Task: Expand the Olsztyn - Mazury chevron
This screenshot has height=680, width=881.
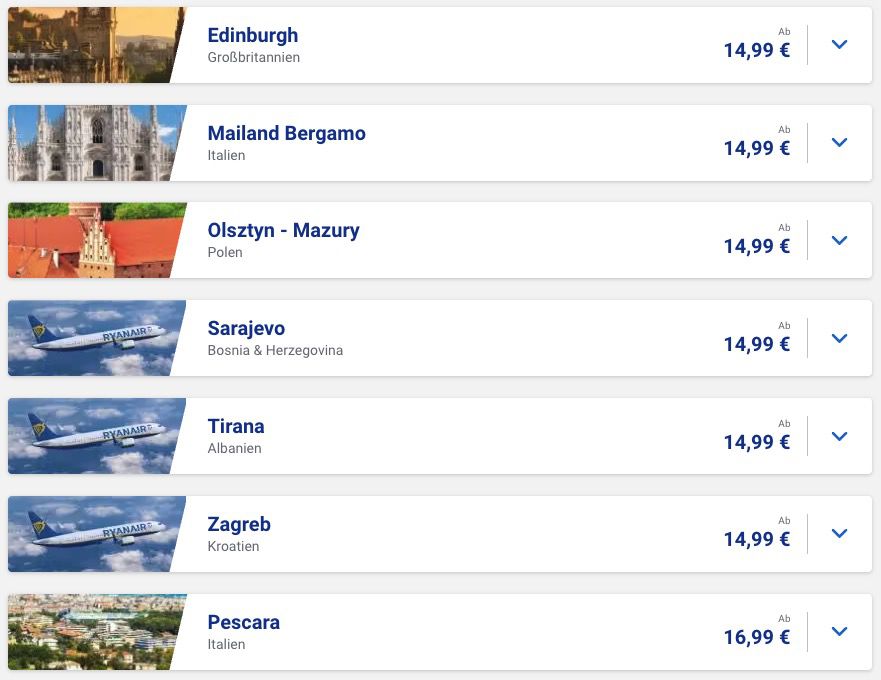Action: point(839,241)
